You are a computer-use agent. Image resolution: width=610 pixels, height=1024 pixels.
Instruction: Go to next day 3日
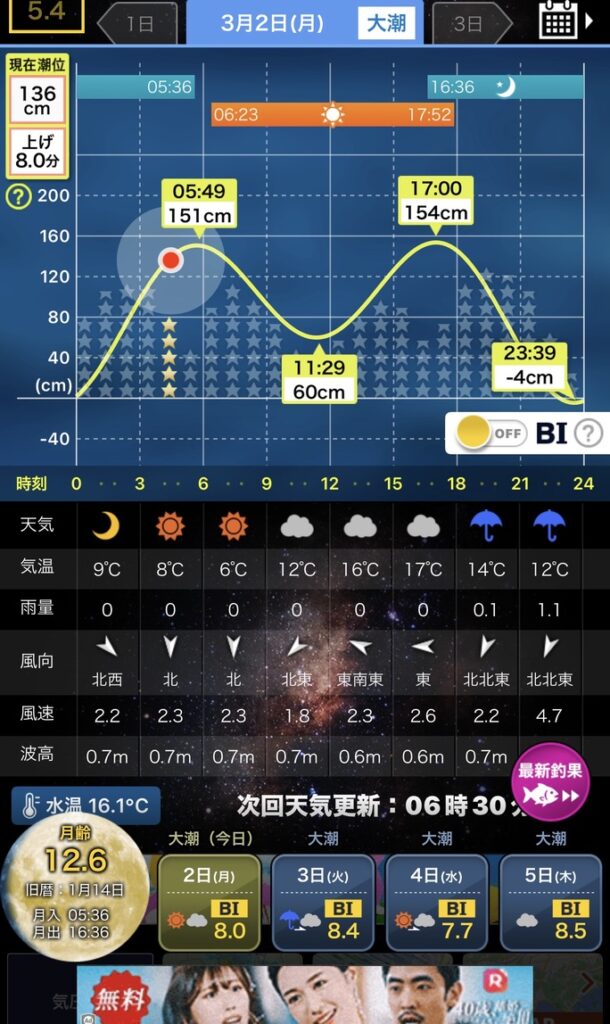pyautogui.click(x=470, y=23)
